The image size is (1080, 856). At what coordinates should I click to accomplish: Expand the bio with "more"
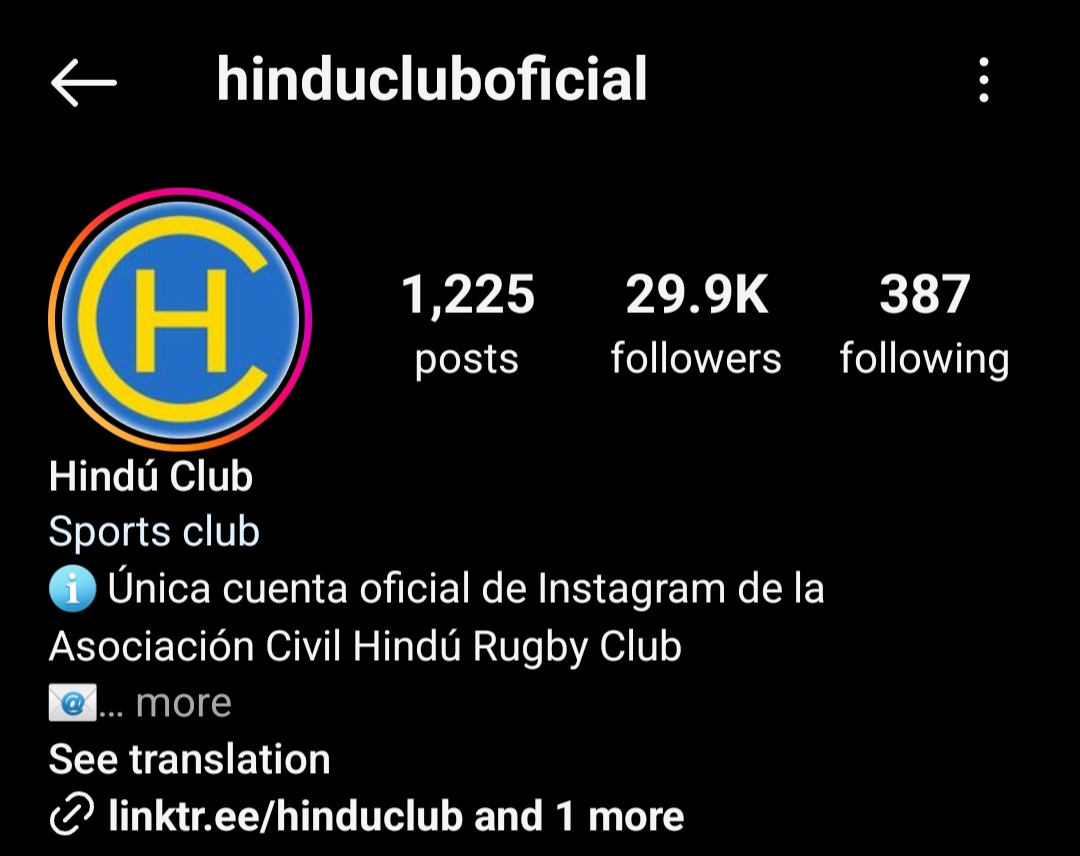click(183, 703)
